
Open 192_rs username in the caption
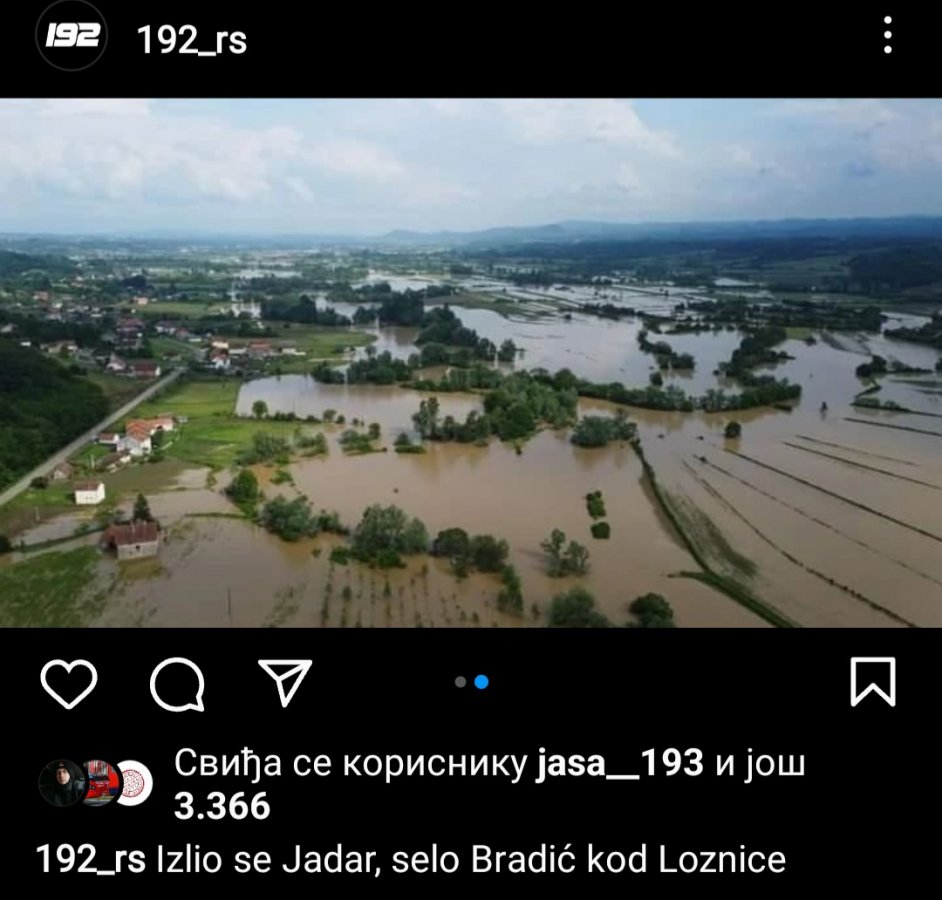click(91, 859)
